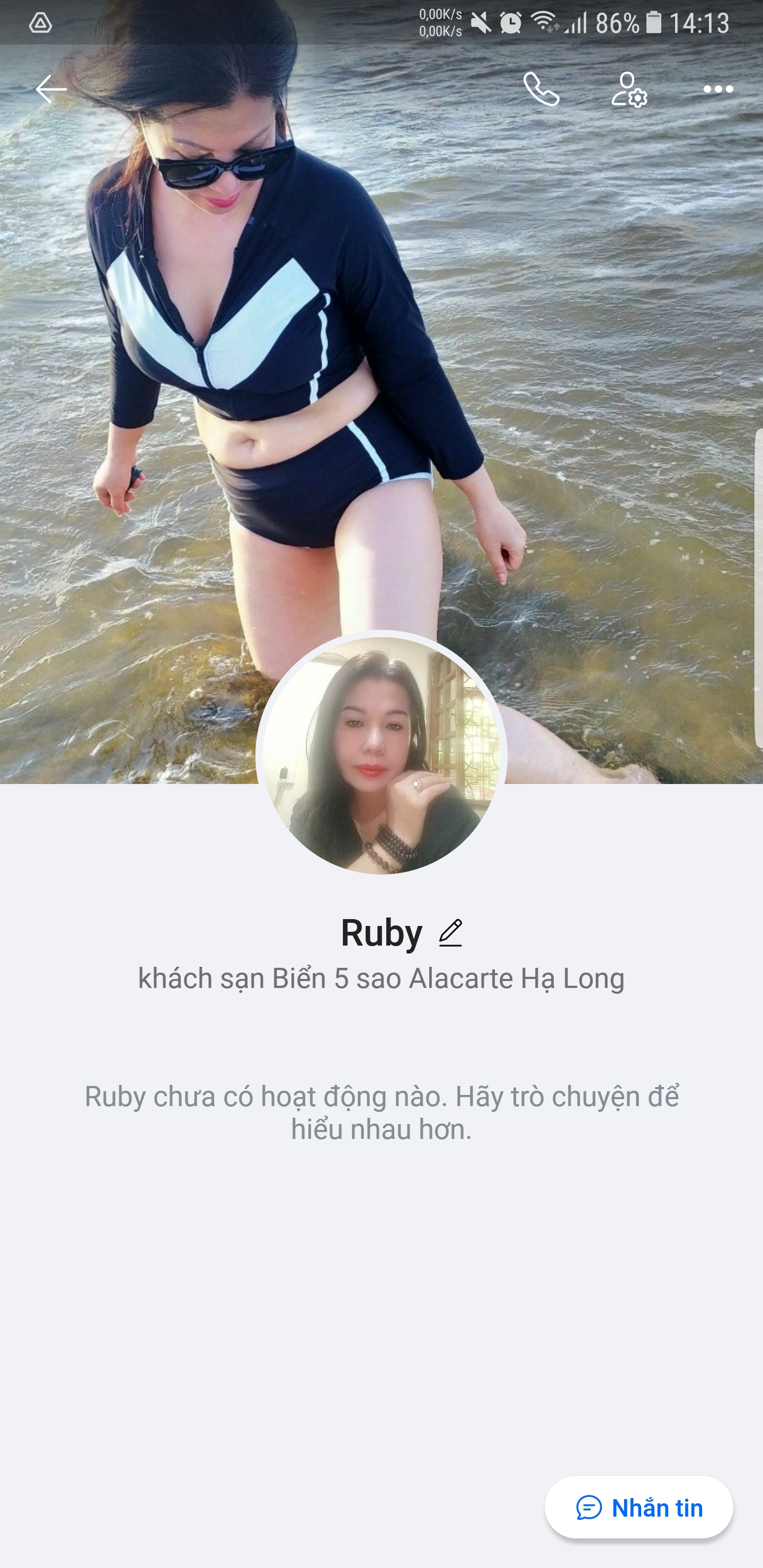Start a voice call with Ruby

[542, 90]
